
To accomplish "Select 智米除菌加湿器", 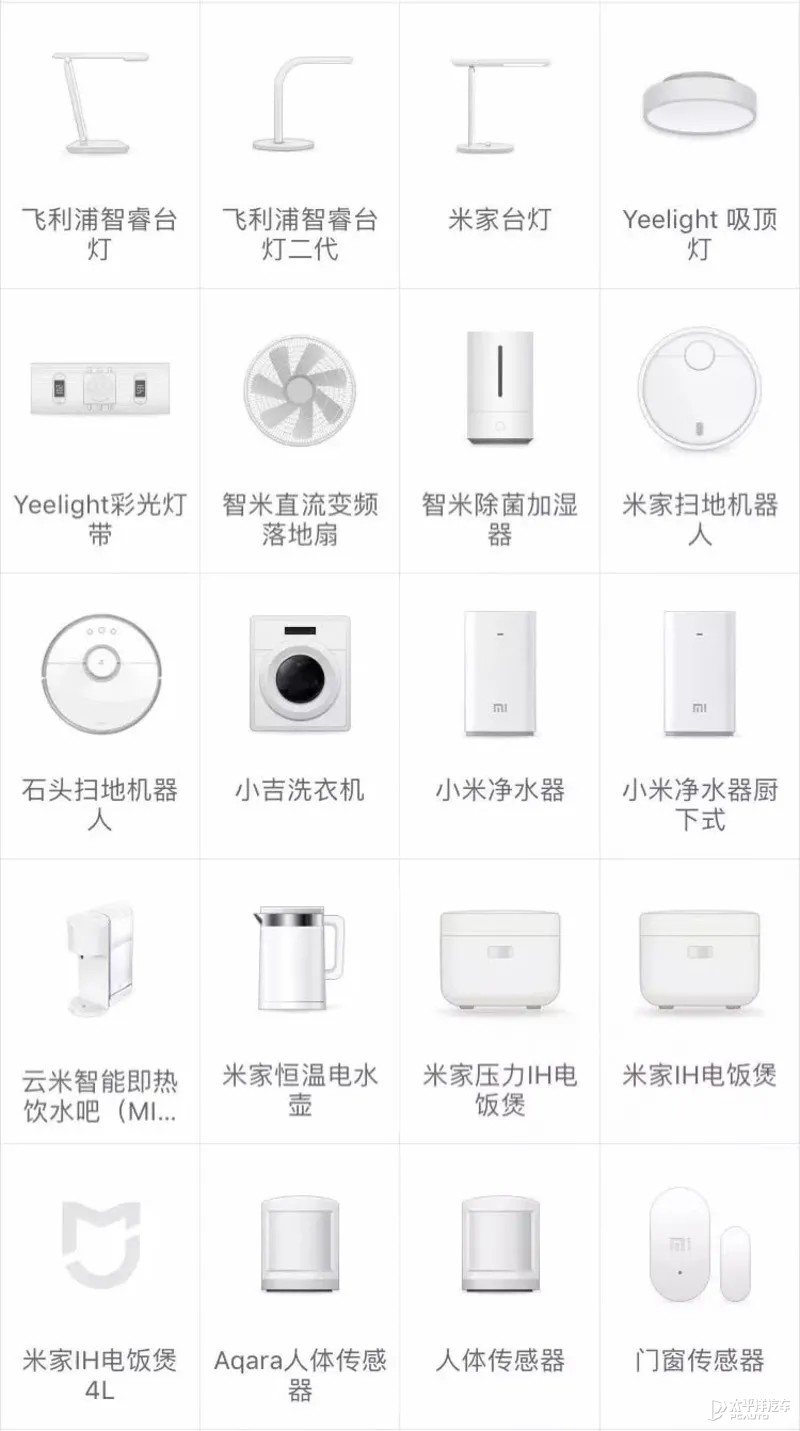I will pos(500,431).
